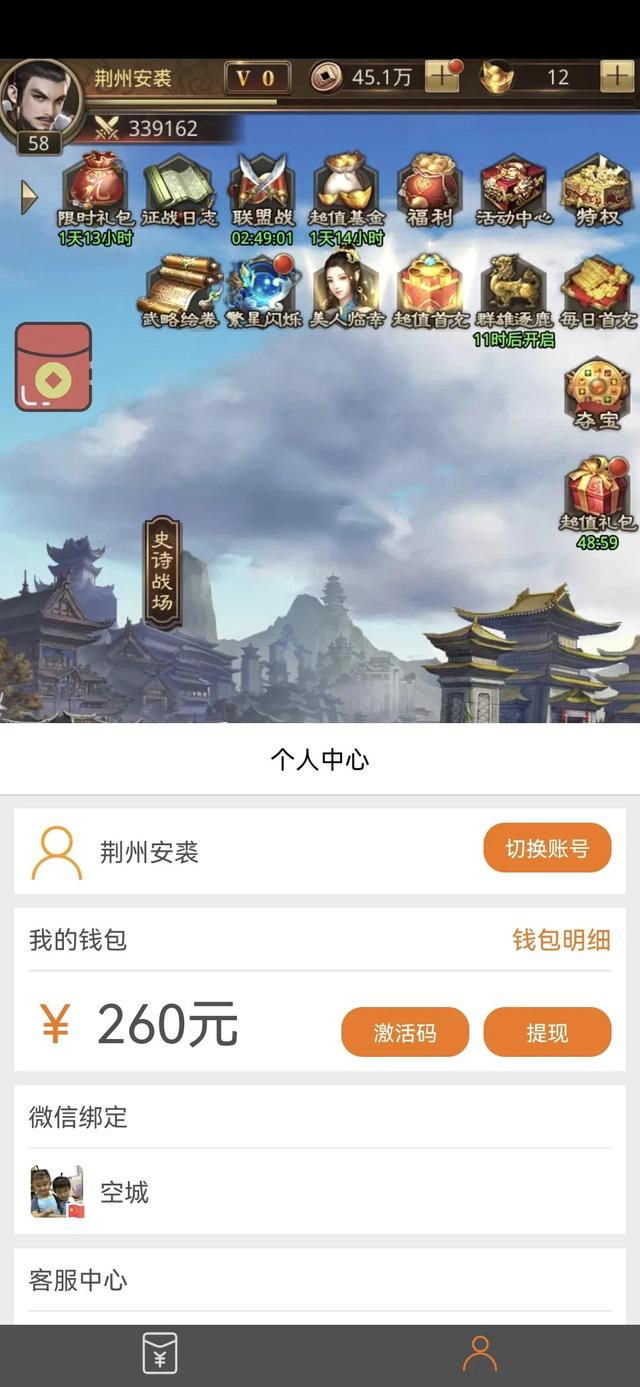Open the 福利 welfare rewards
The width and height of the screenshot is (640, 1387).
[430, 190]
